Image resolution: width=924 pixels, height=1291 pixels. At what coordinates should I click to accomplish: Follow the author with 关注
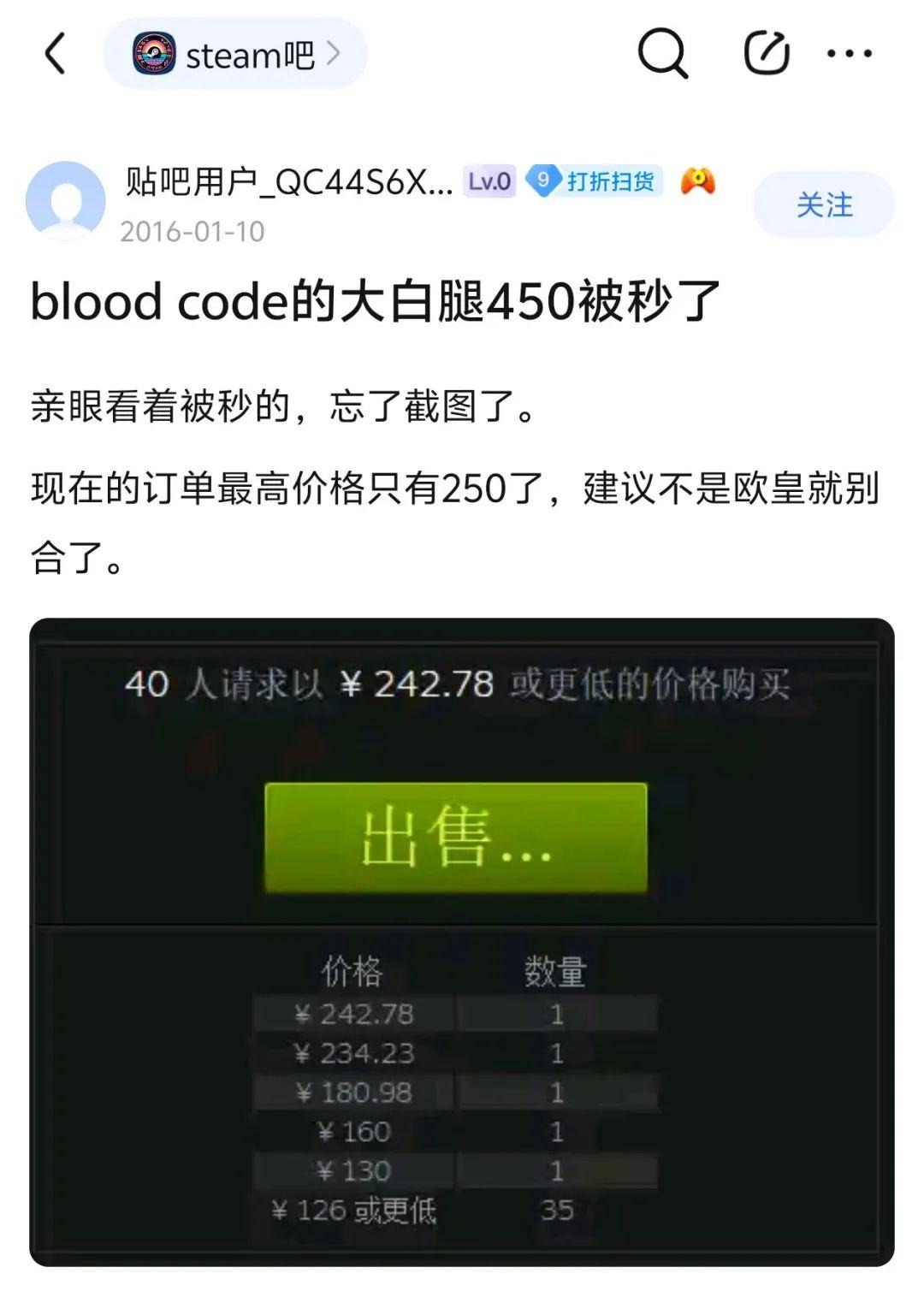[824, 204]
